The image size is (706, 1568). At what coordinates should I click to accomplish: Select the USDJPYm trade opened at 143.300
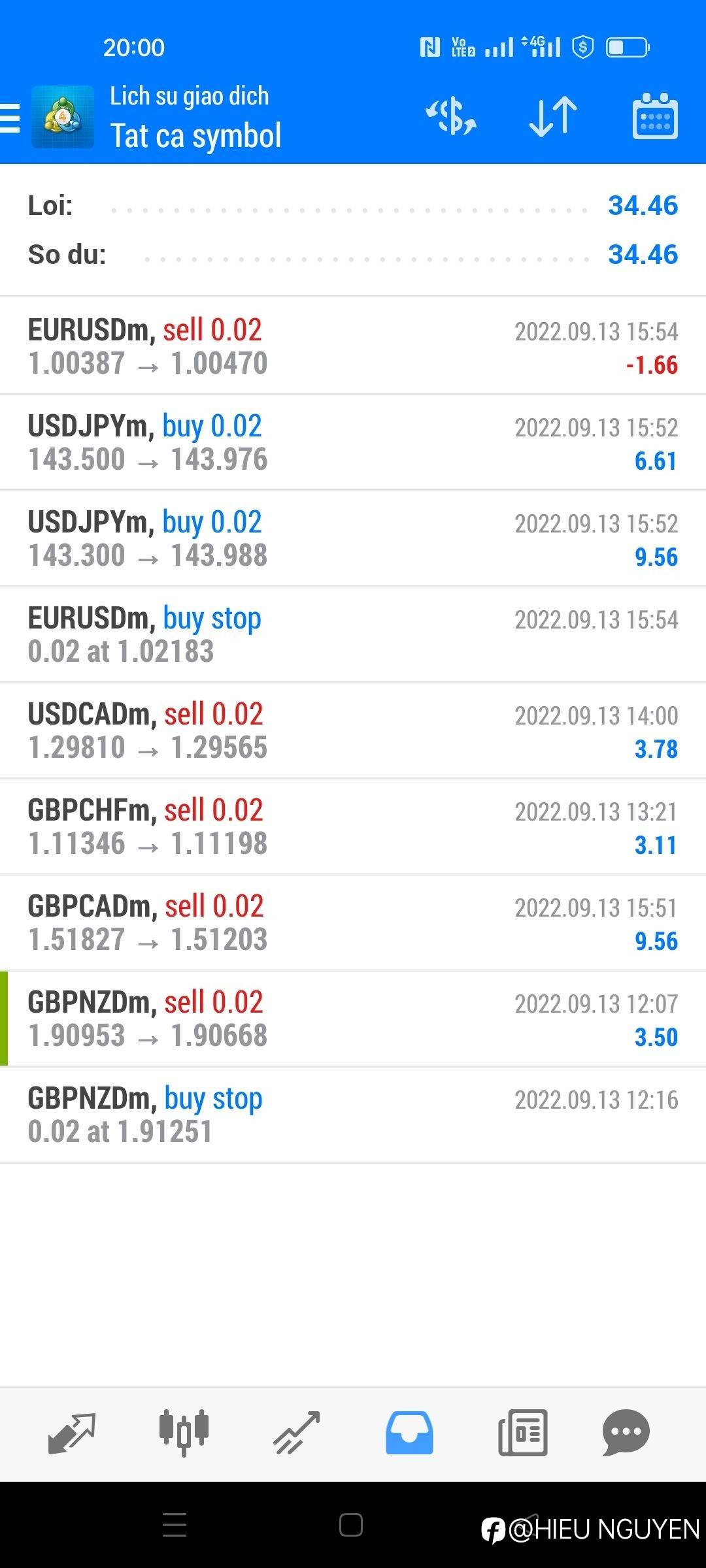[x=353, y=538]
